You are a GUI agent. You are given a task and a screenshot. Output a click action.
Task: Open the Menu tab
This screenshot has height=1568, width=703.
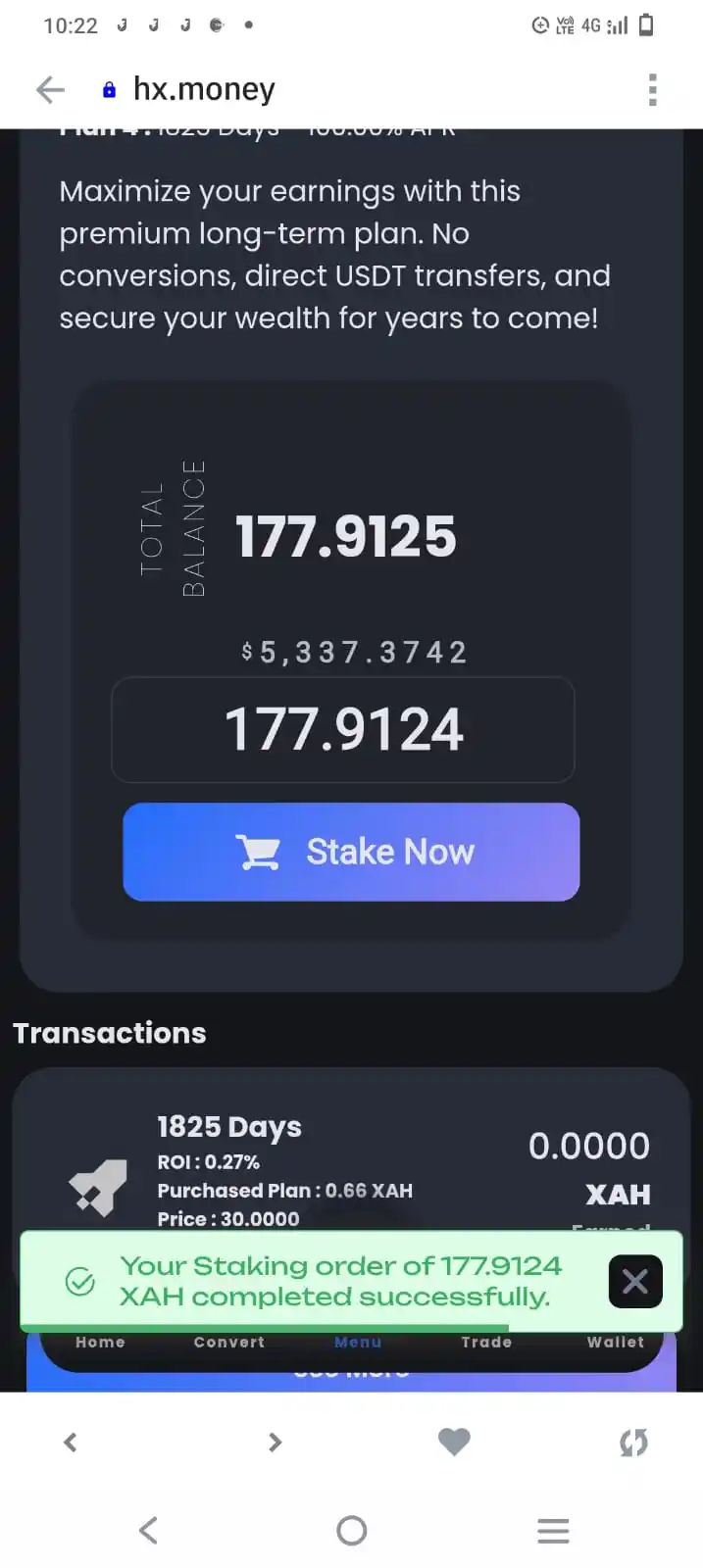(357, 1343)
